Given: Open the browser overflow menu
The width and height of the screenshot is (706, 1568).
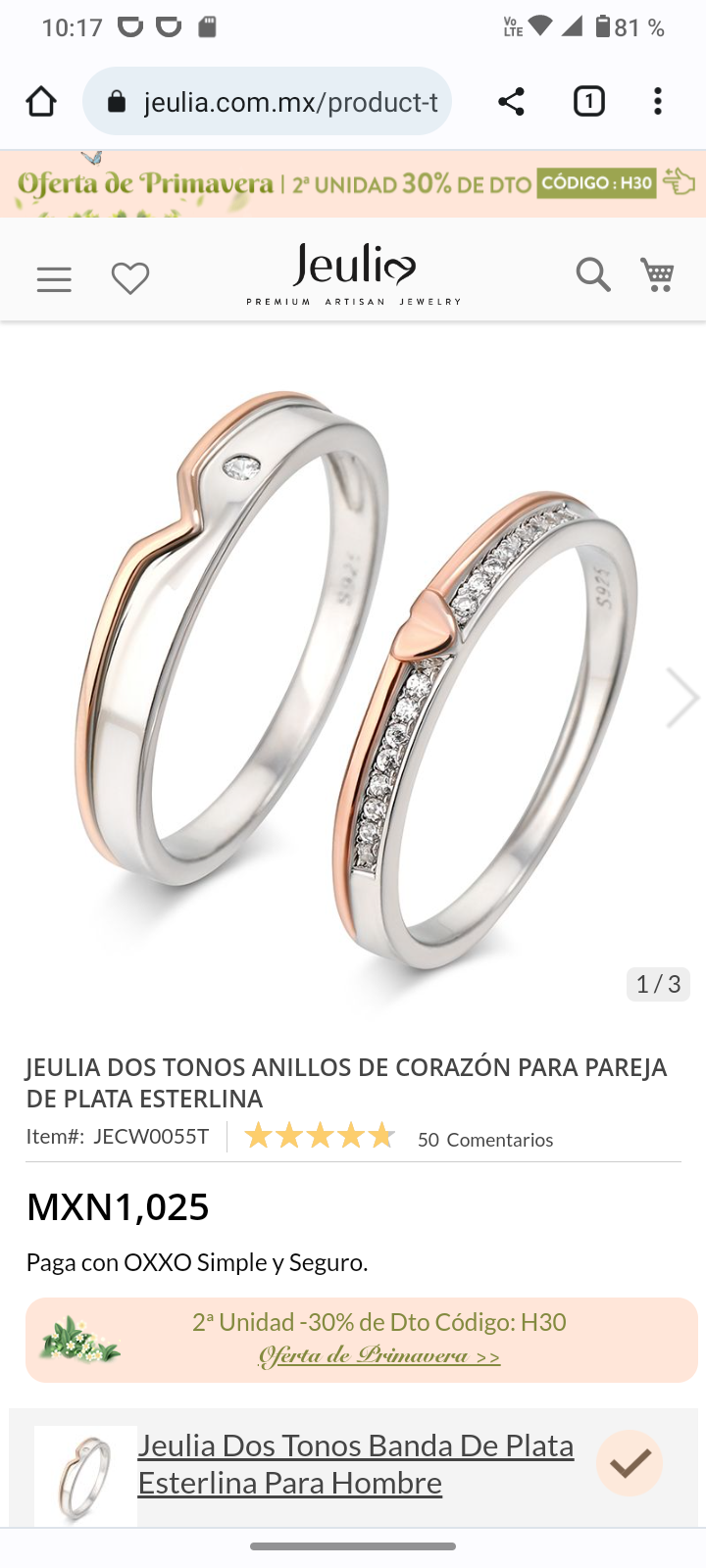Looking at the screenshot, I should click(x=658, y=101).
